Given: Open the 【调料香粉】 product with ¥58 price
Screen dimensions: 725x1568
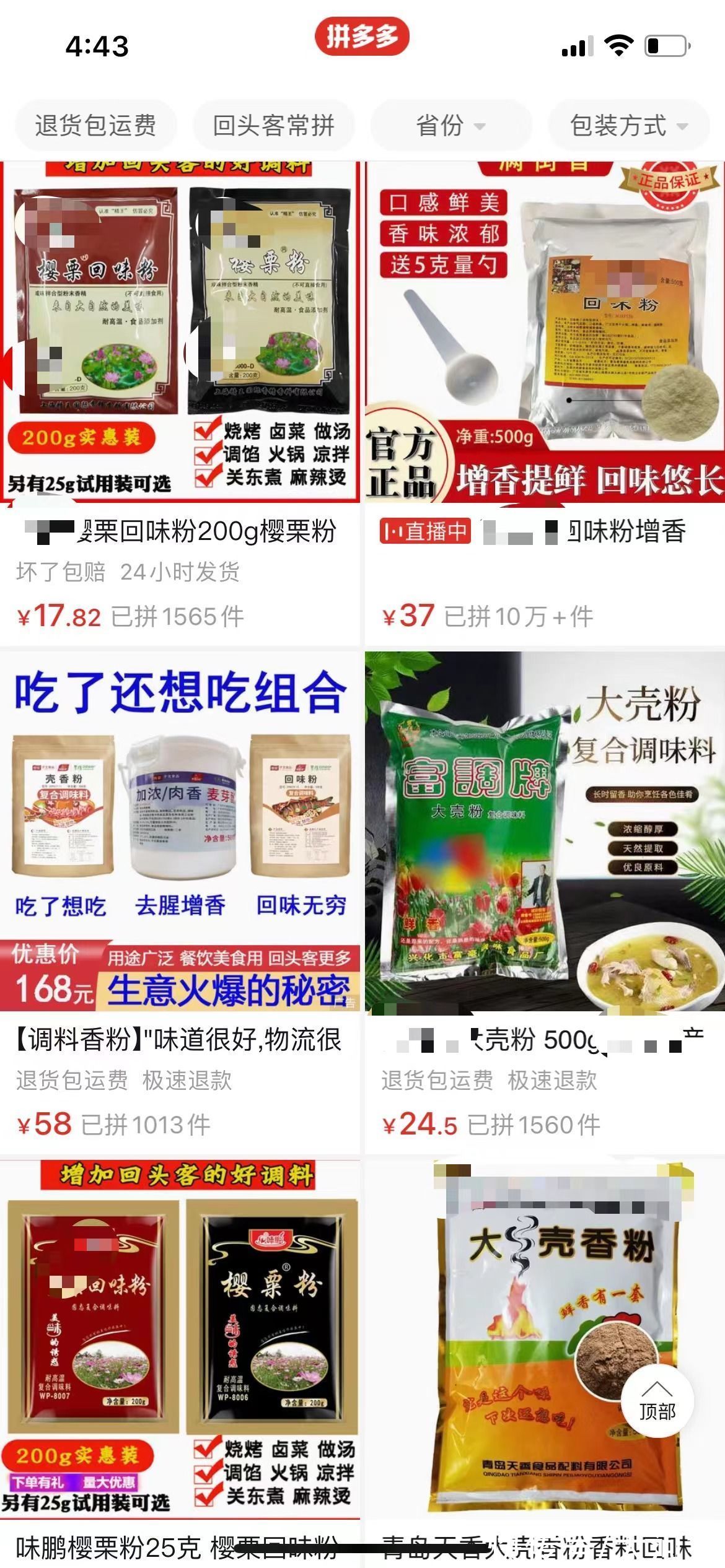Looking at the screenshot, I should 180,1035.
